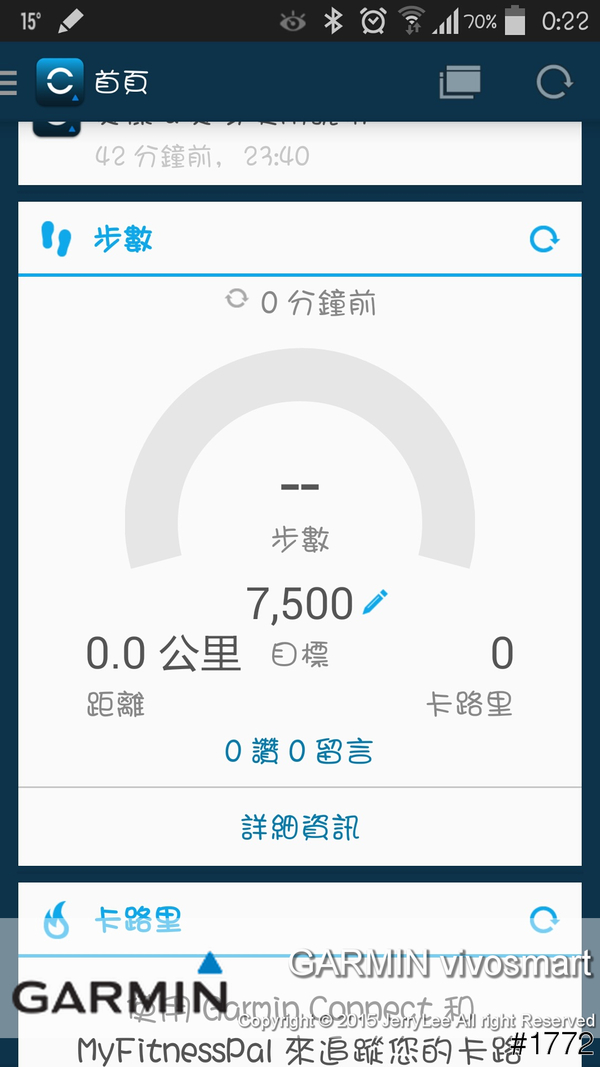Viewport: 600px width, 1067px height.
Task: Refresh the 卡路里 calories card
Action: (544, 920)
